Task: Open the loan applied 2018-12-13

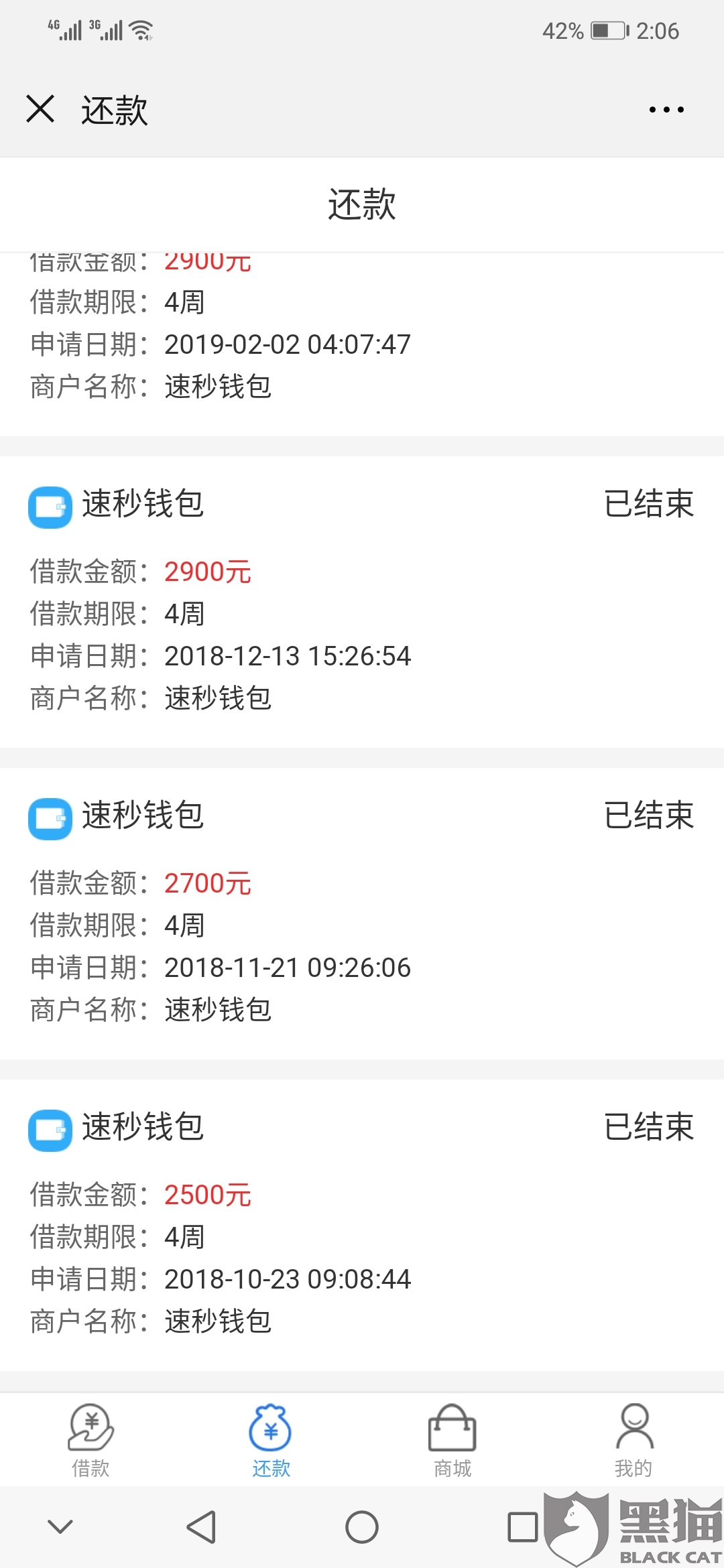Action: click(362, 603)
